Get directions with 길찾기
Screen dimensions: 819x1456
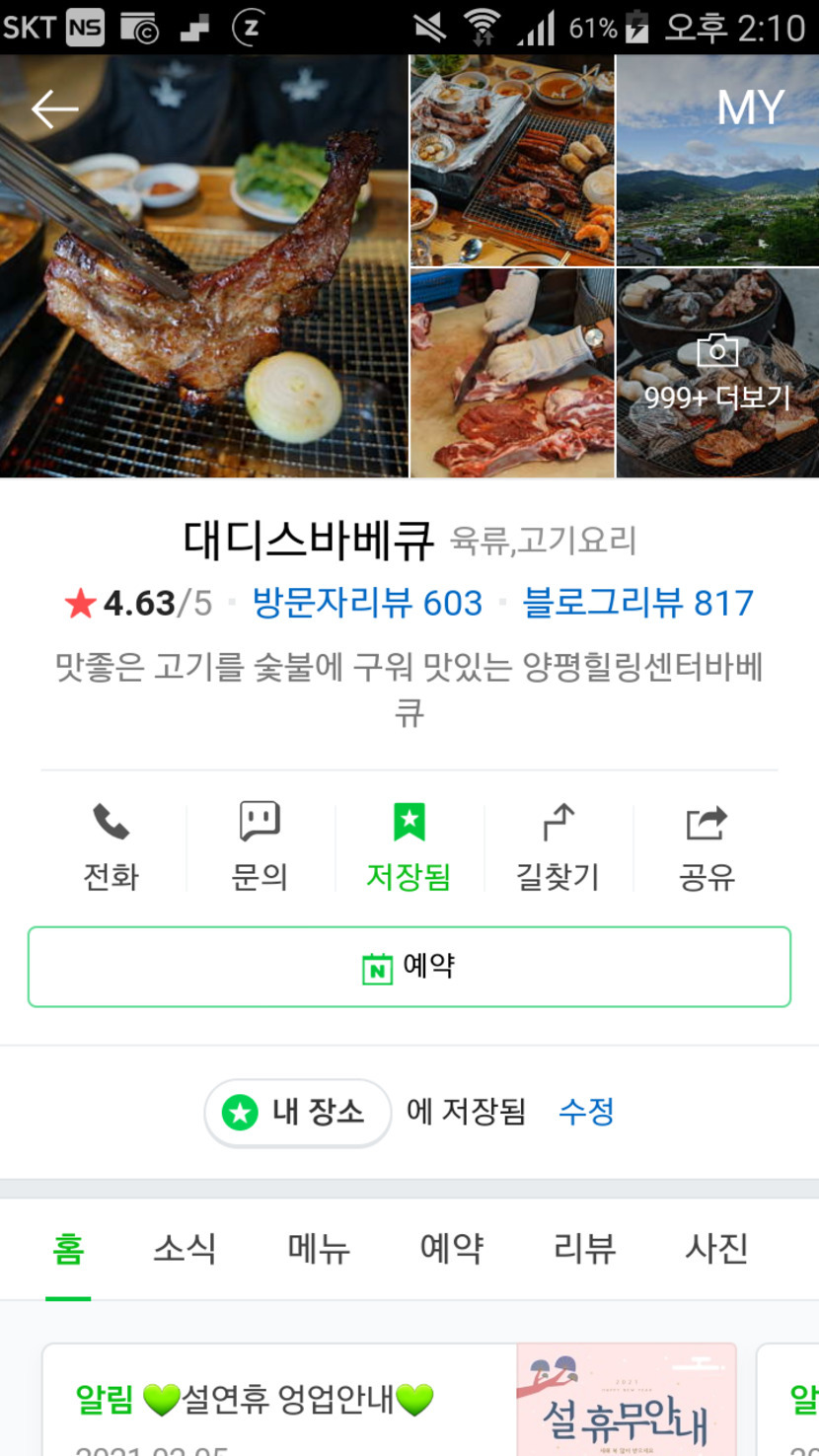[558, 847]
